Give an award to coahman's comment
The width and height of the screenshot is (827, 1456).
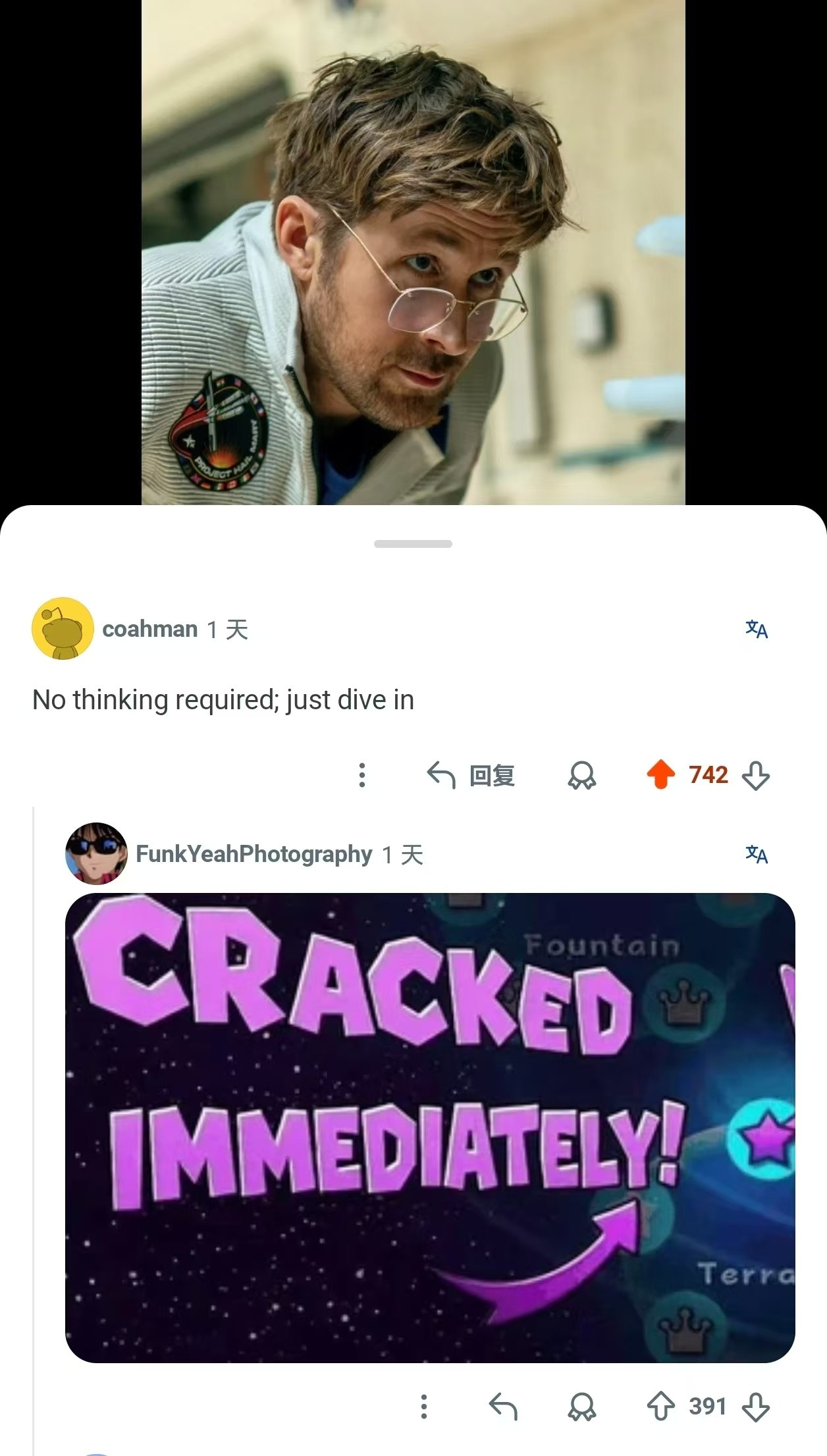(x=581, y=775)
